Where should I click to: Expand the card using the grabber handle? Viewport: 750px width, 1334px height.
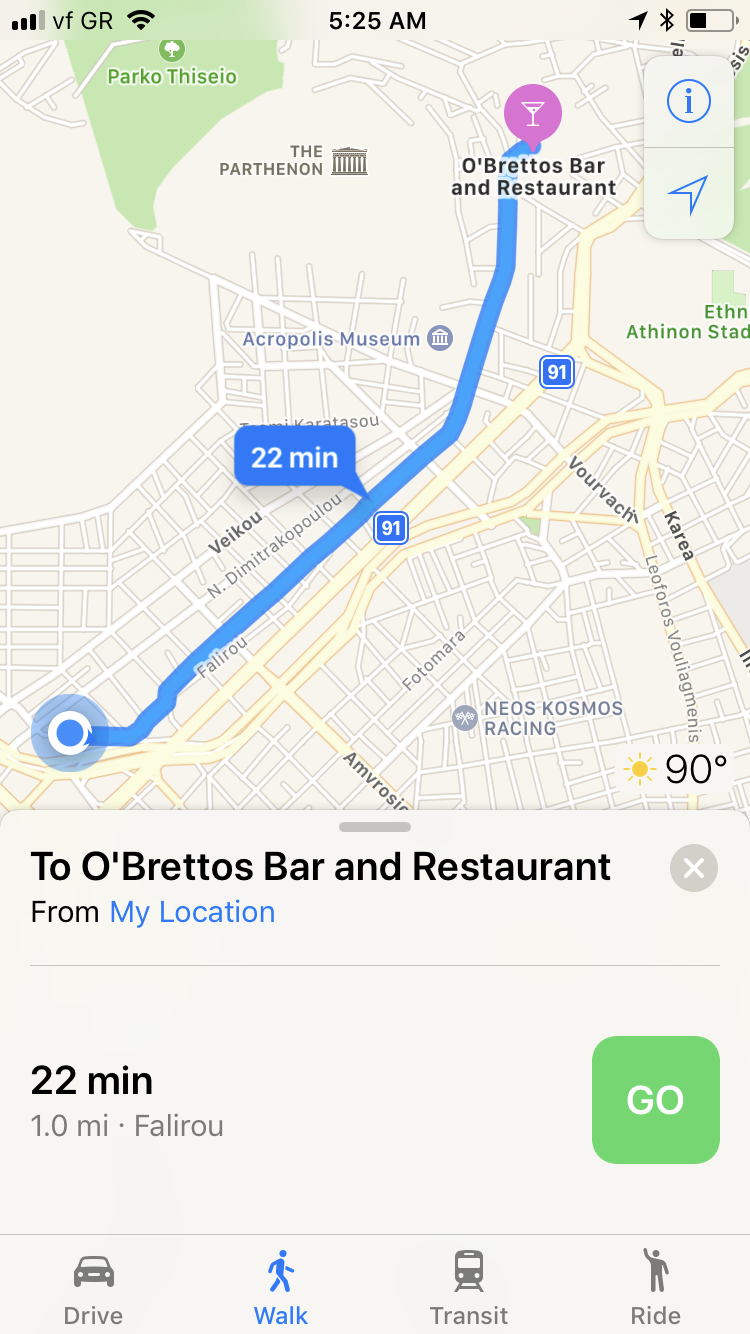coord(375,827)
